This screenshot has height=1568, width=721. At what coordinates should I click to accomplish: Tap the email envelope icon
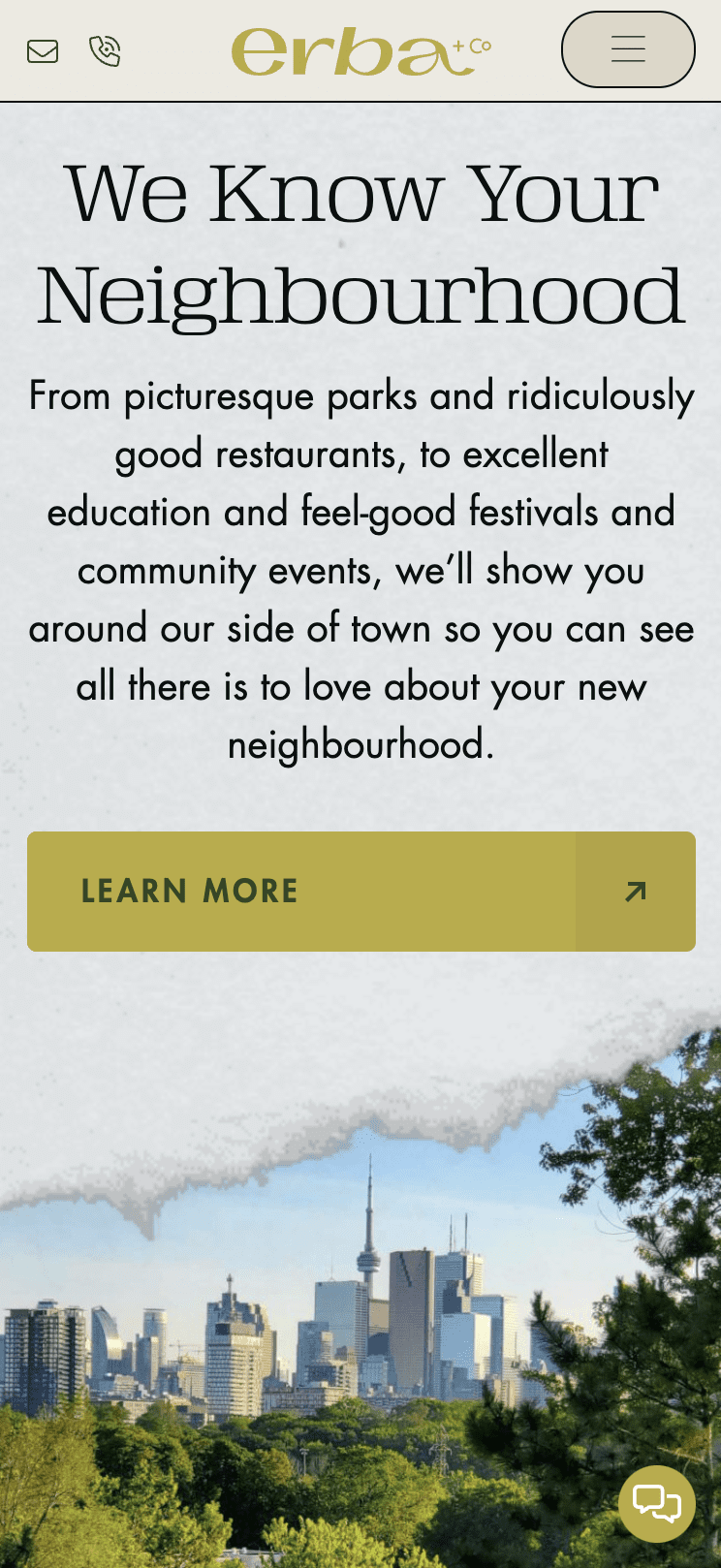coord(43,51)
